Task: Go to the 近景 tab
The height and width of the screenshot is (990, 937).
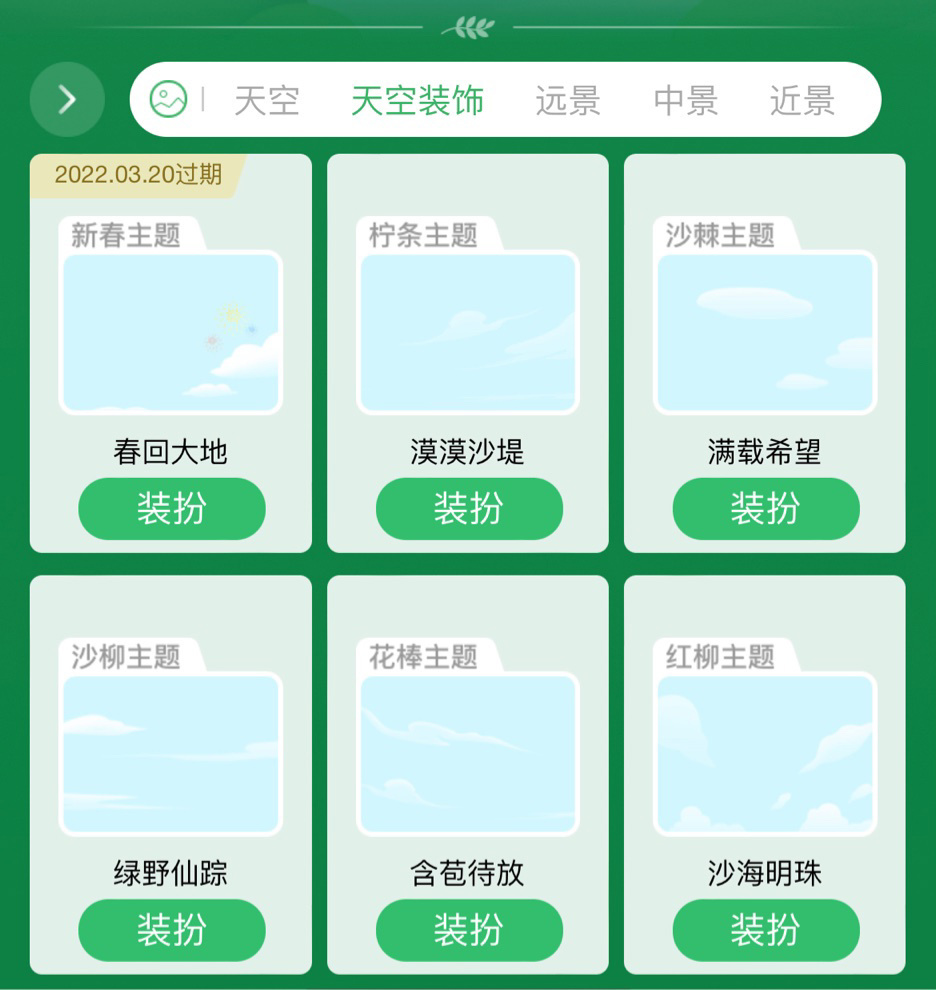Action: tap(802, 101)
